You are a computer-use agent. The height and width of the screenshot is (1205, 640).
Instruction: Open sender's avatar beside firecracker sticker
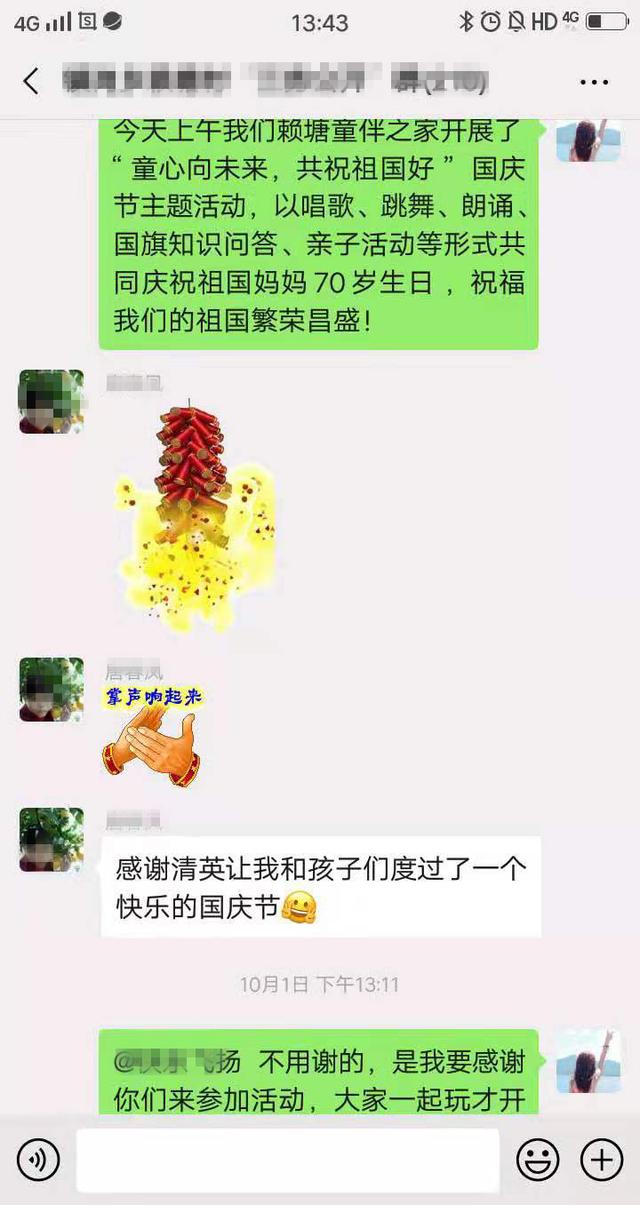coord(51,401)
